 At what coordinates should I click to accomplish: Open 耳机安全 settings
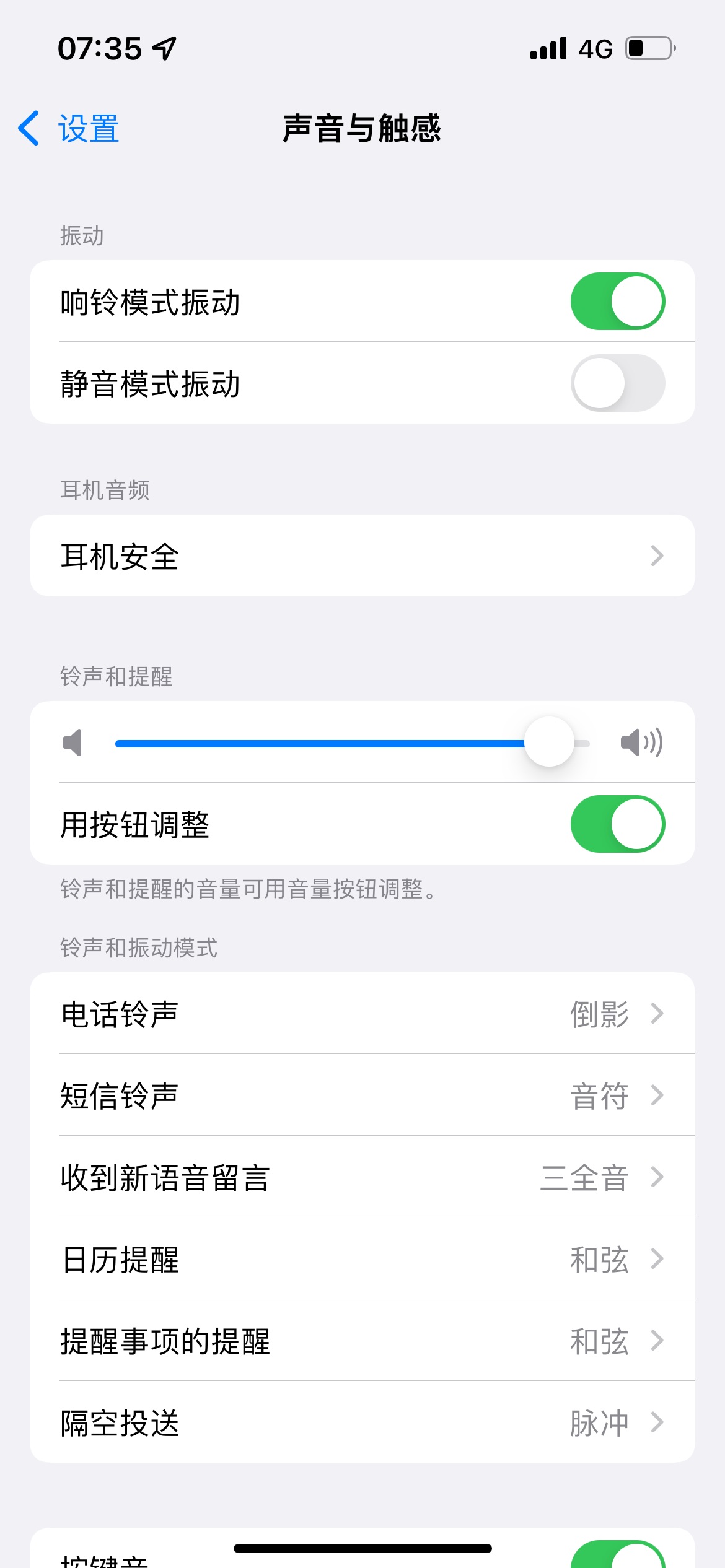[362, 555]
